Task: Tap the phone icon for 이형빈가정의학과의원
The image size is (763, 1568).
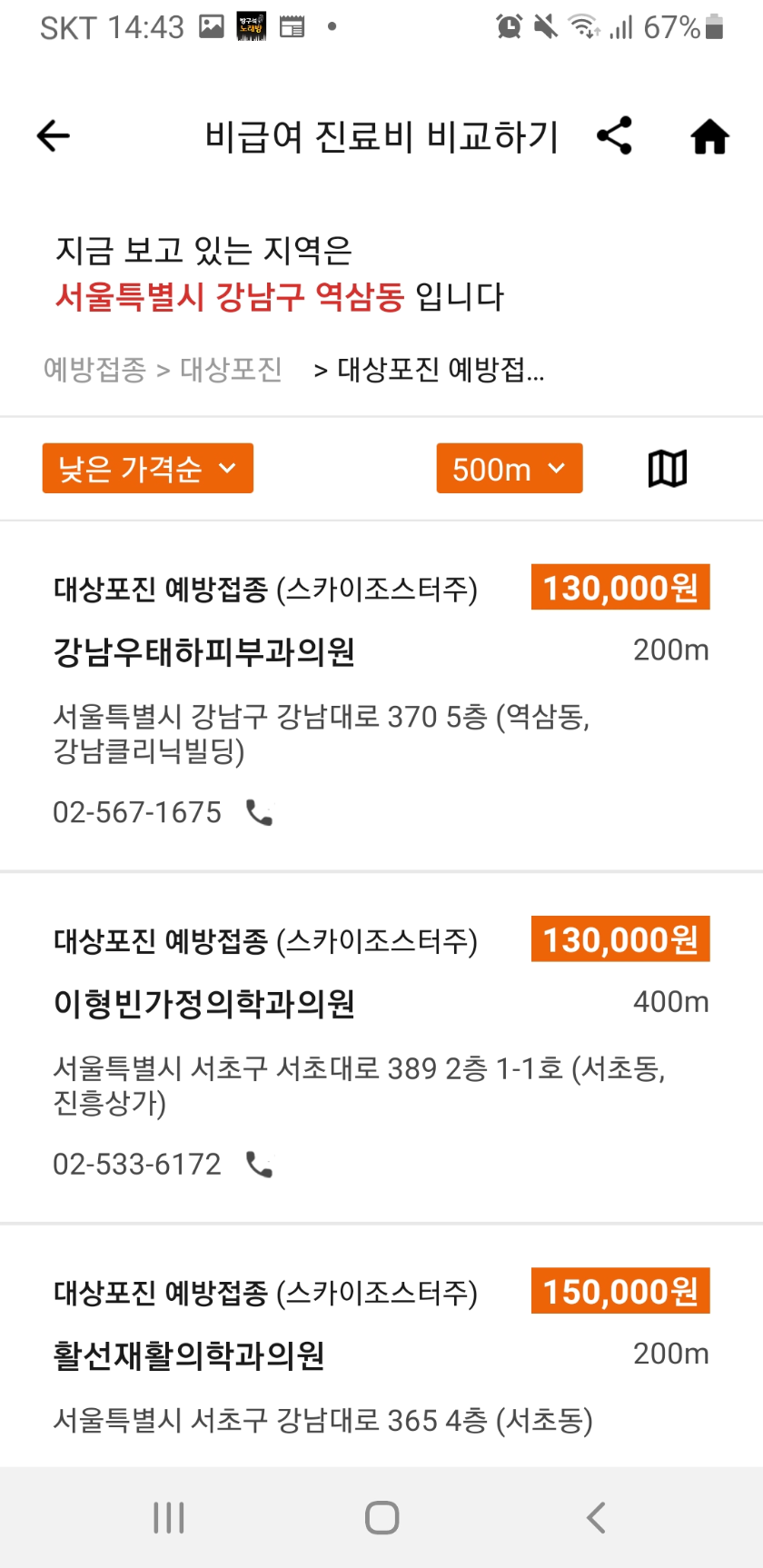Action: coord(259,1164)
